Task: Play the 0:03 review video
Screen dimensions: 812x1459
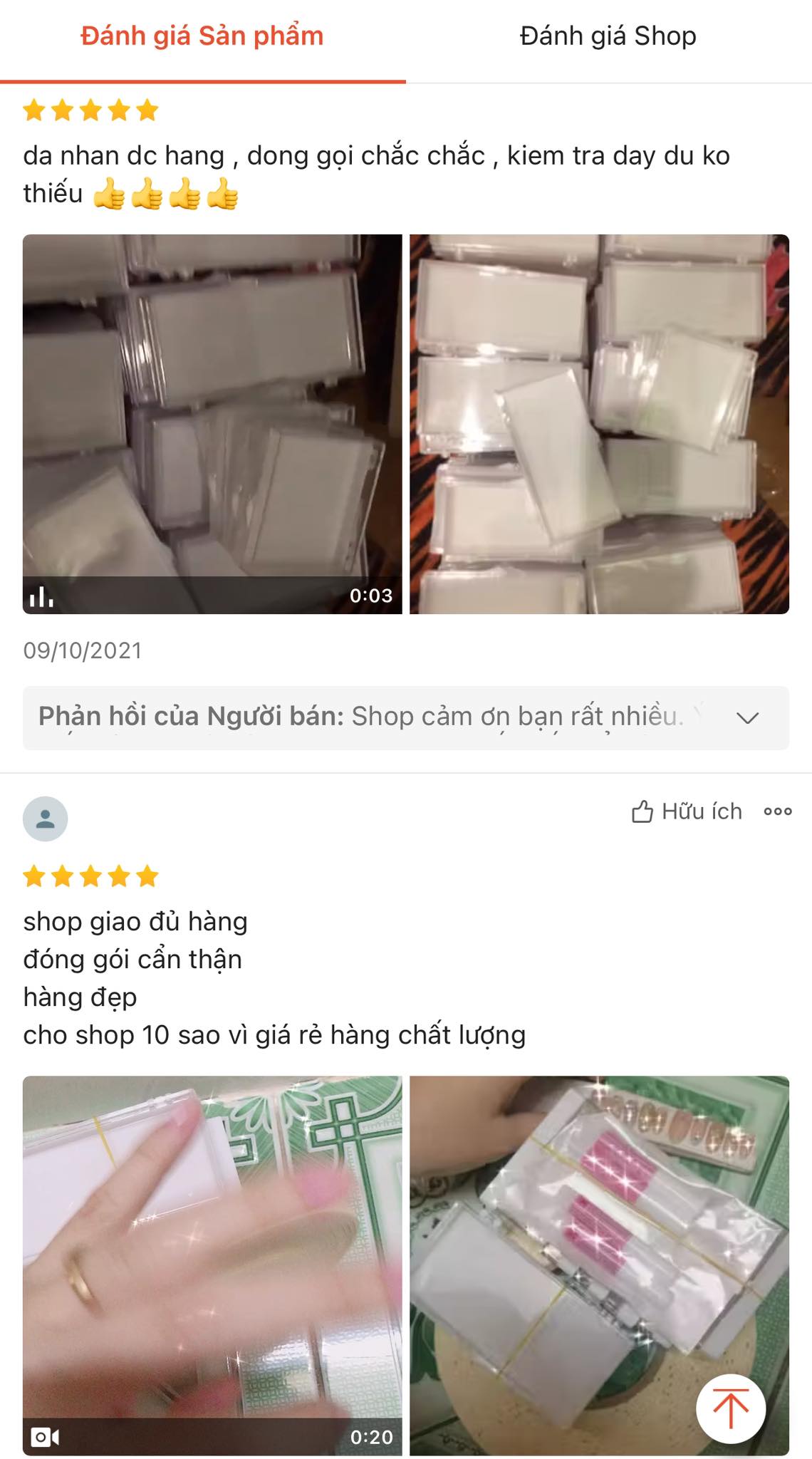Action: pyautogui.click(x=212, y=424)
